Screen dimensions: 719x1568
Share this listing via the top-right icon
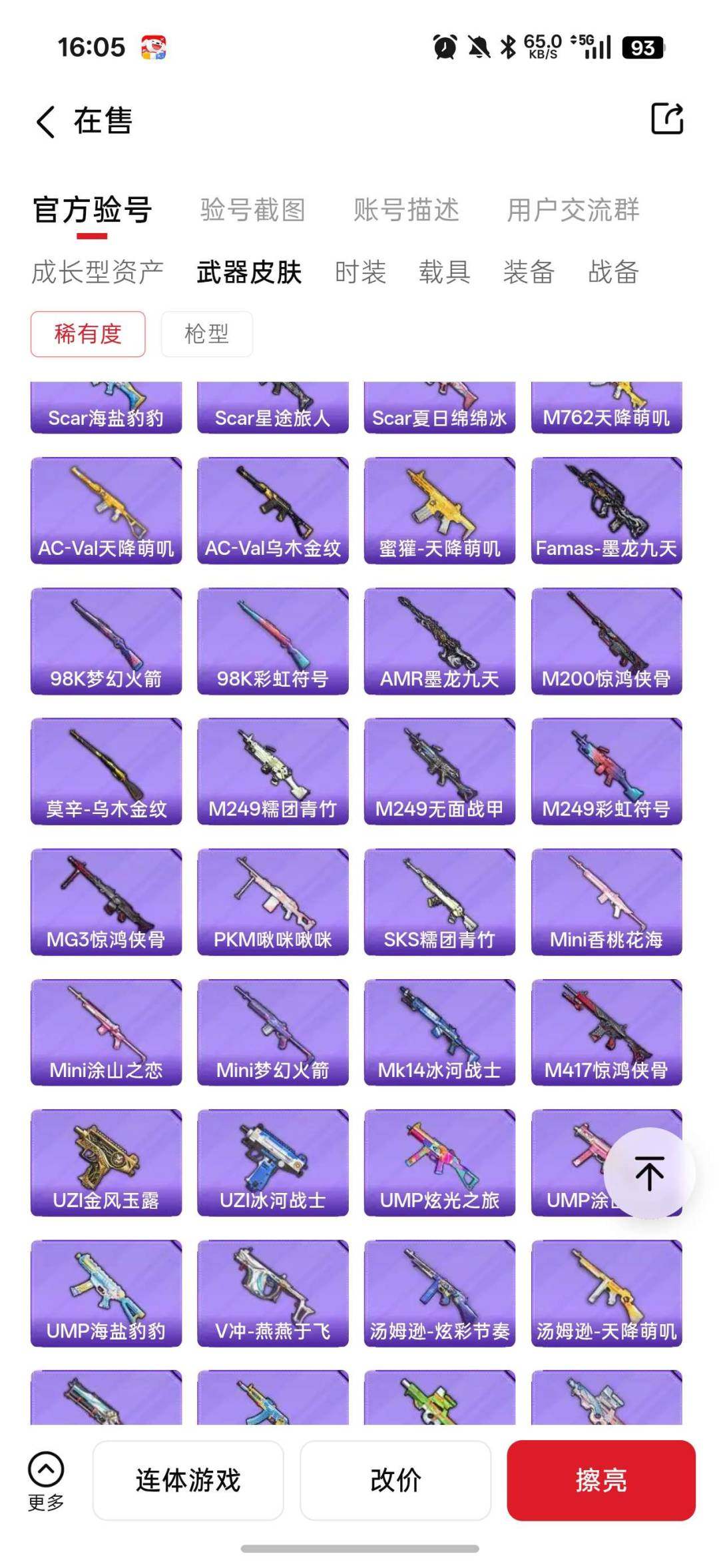pyautogui.click(x=667, y=119)
